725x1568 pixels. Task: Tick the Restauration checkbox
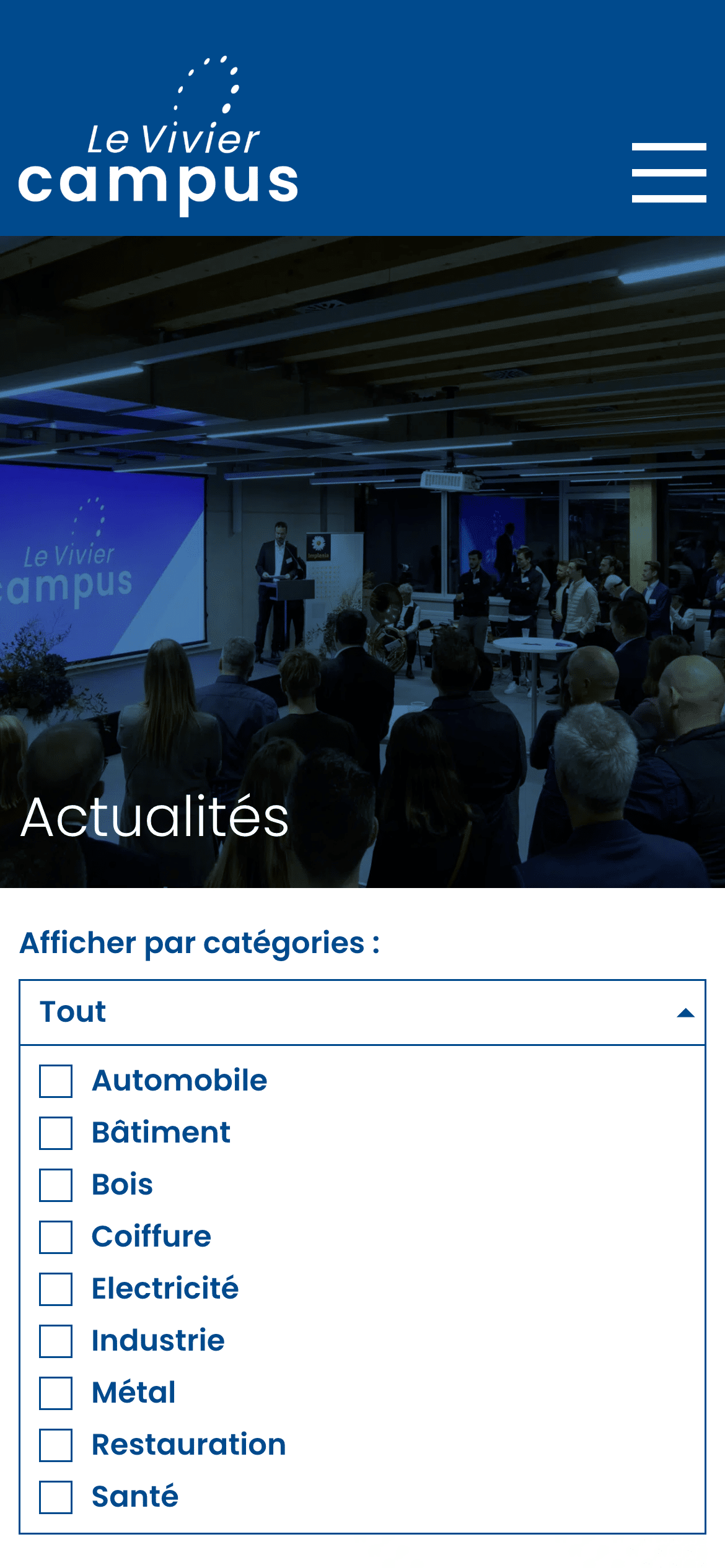coord(56,1445)
